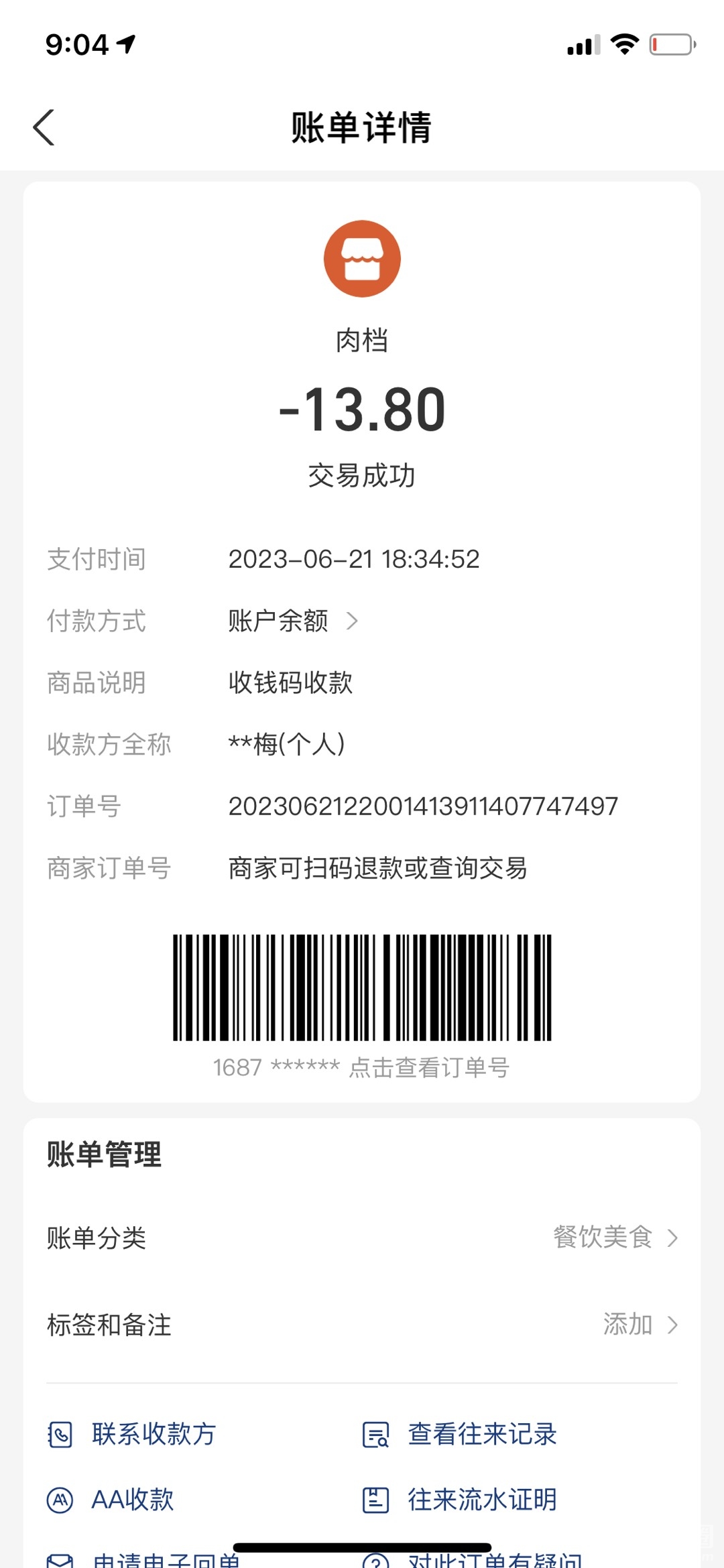The height and width of the screenshot is (1568, 724).
Task: Tap 点击查看订单号 to reveal the order number
Action: (429, 1067)
